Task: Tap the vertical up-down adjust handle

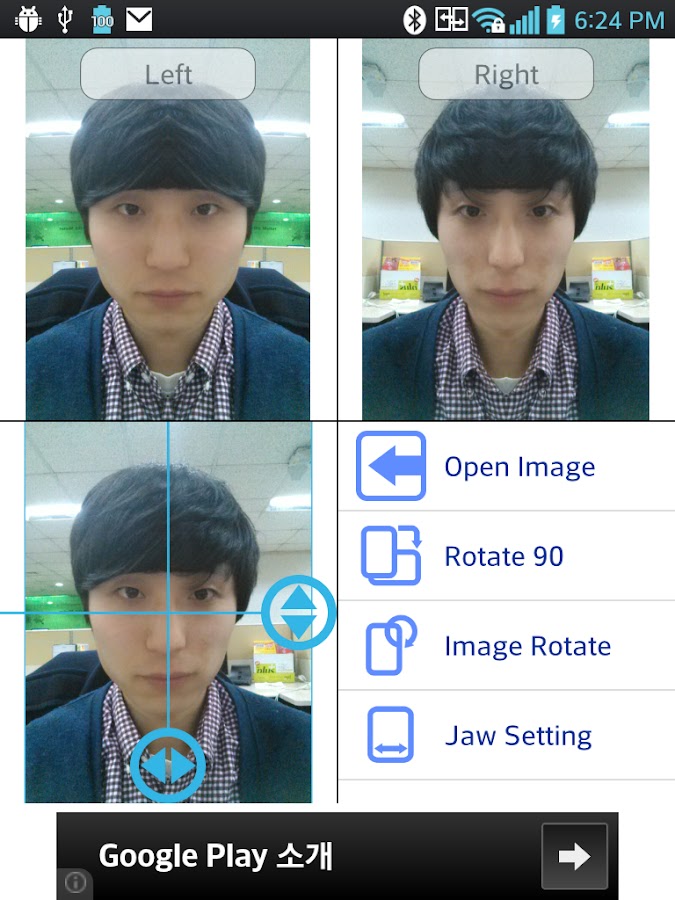Action: pyautogui.click(x=299, y=612)
